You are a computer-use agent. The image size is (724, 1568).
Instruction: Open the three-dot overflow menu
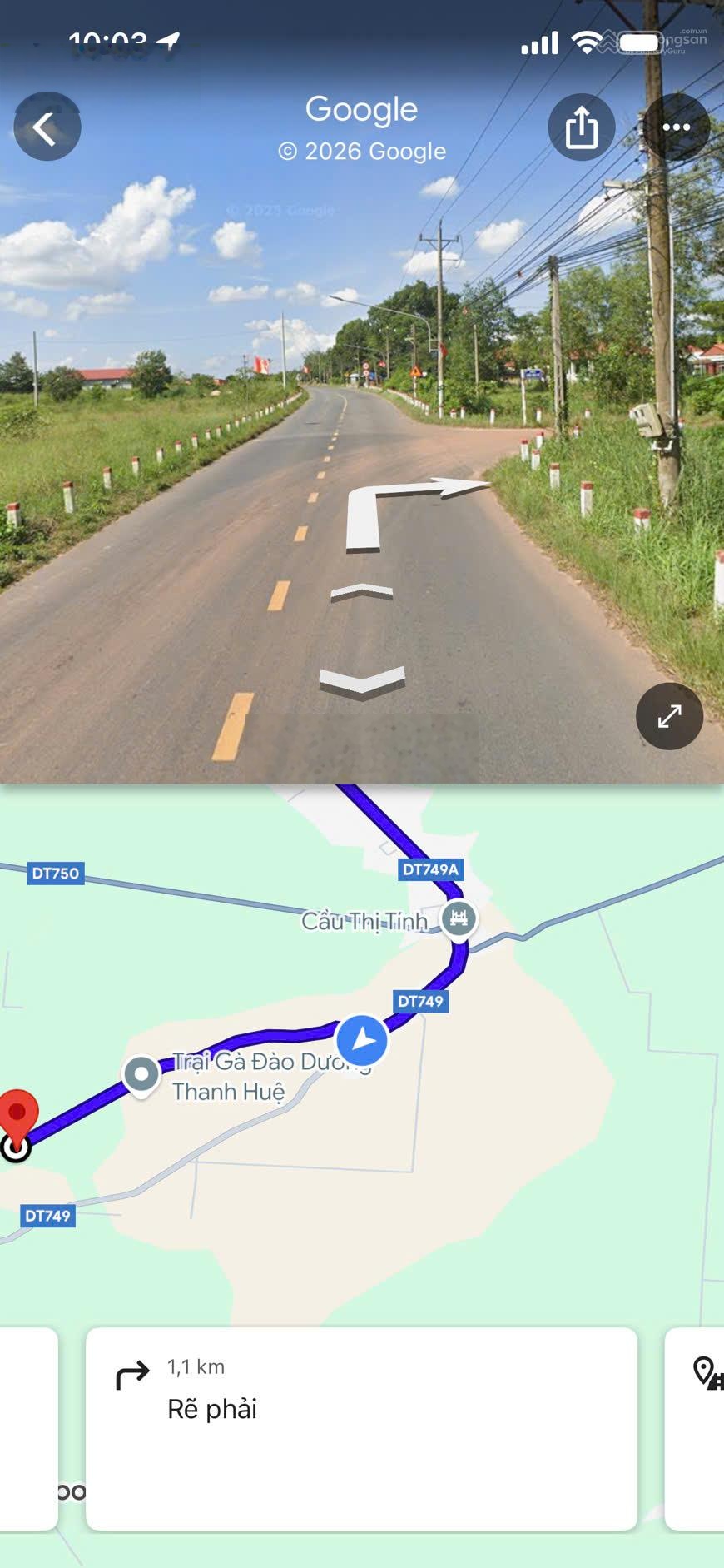[x=676, y=127]
